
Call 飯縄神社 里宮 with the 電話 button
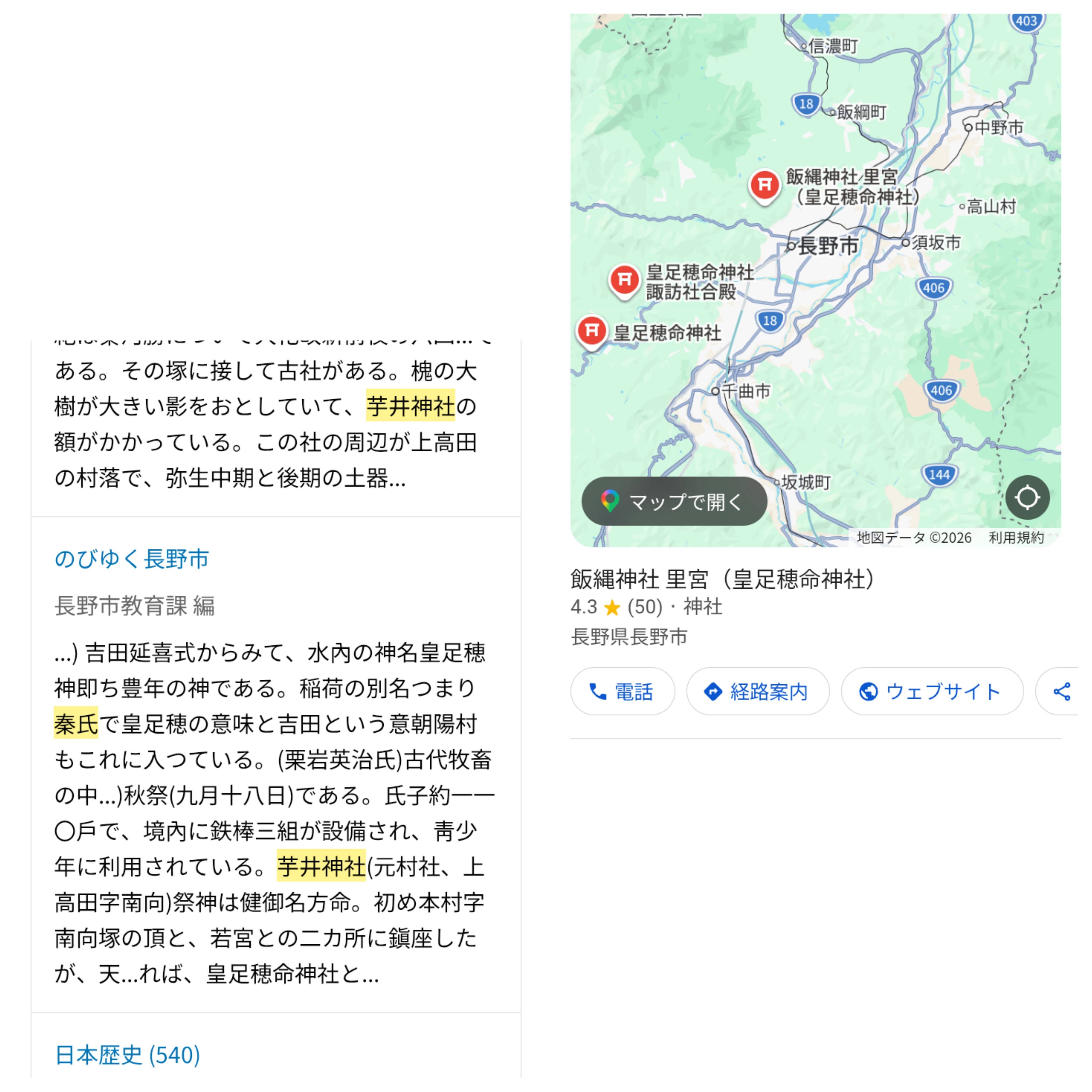[622, 691]
